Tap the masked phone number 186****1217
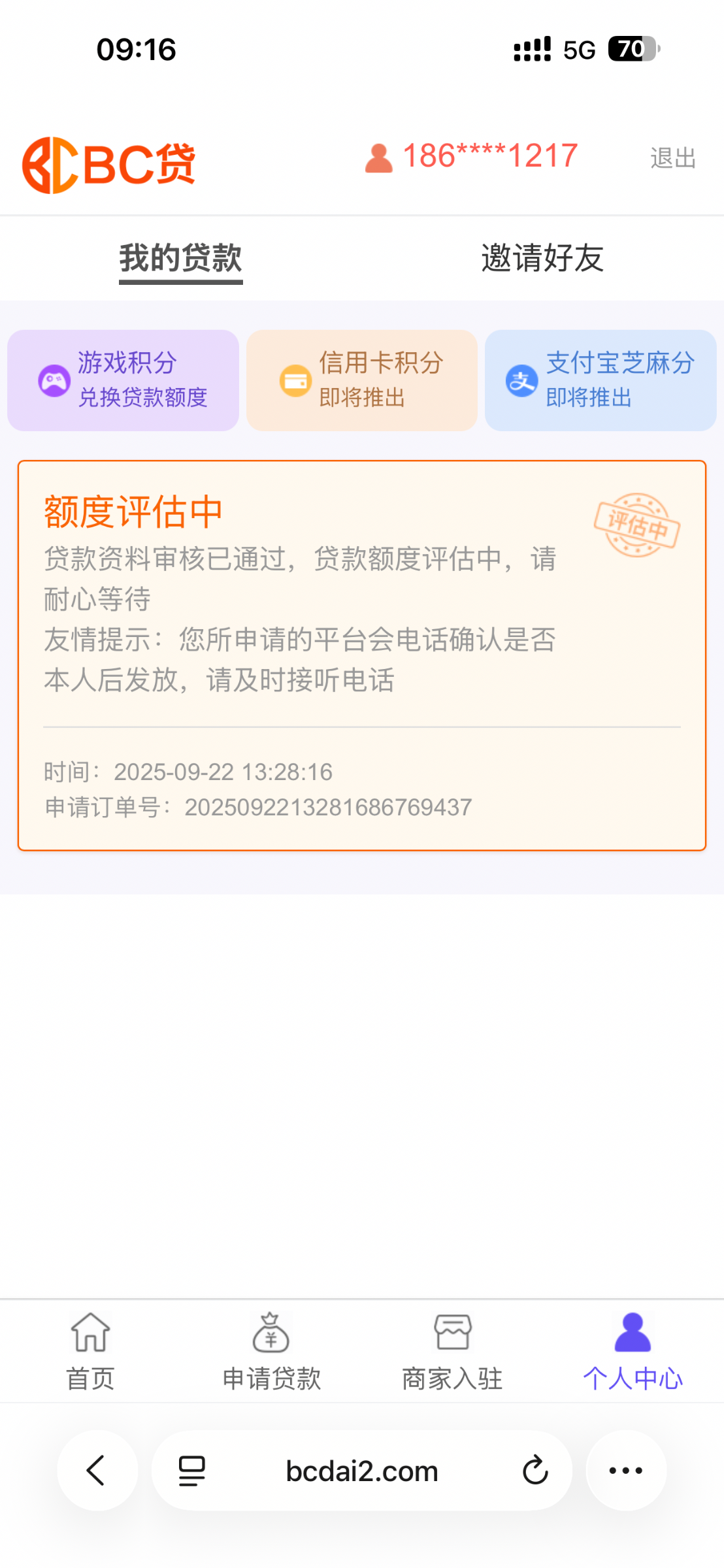 489,156
